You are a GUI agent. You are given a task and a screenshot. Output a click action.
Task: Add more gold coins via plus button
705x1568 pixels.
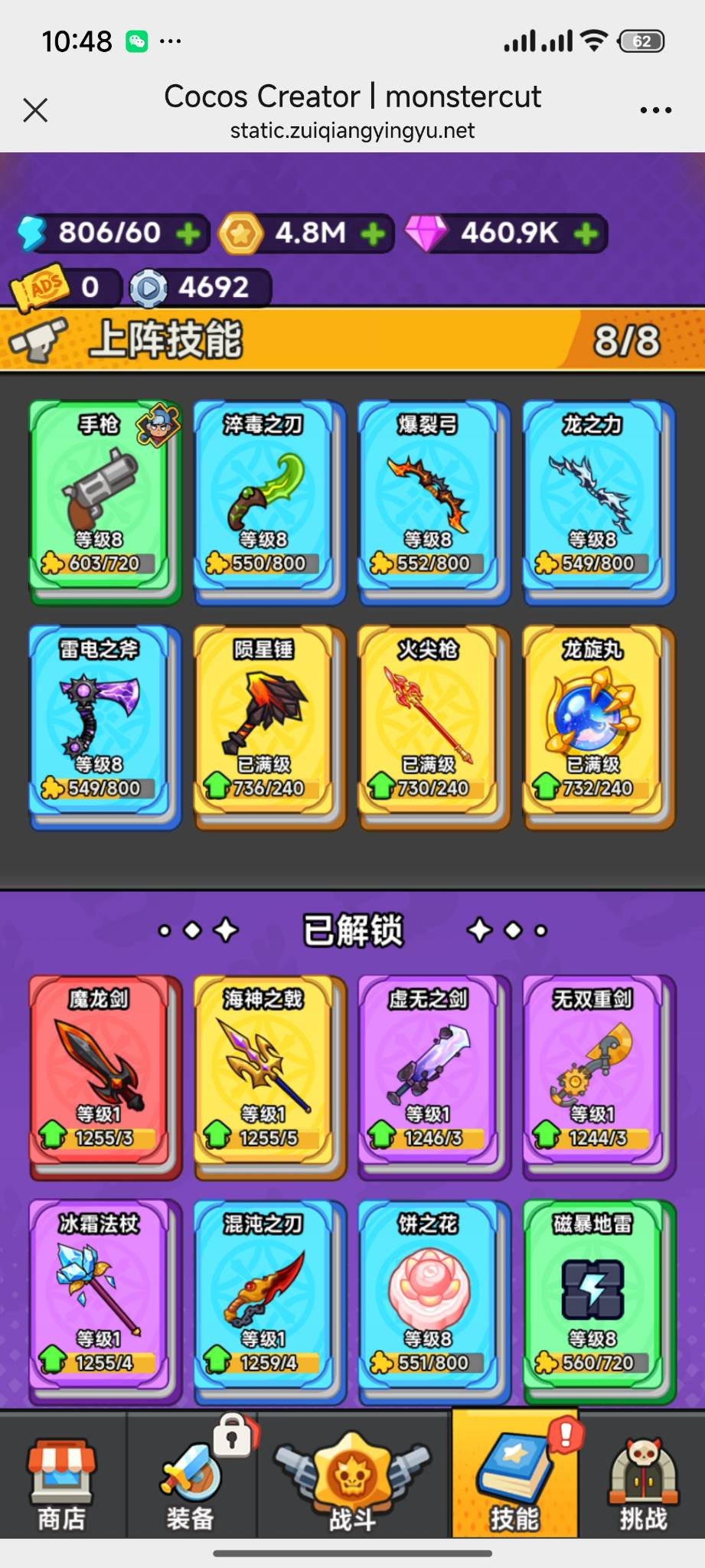[373, 233]
